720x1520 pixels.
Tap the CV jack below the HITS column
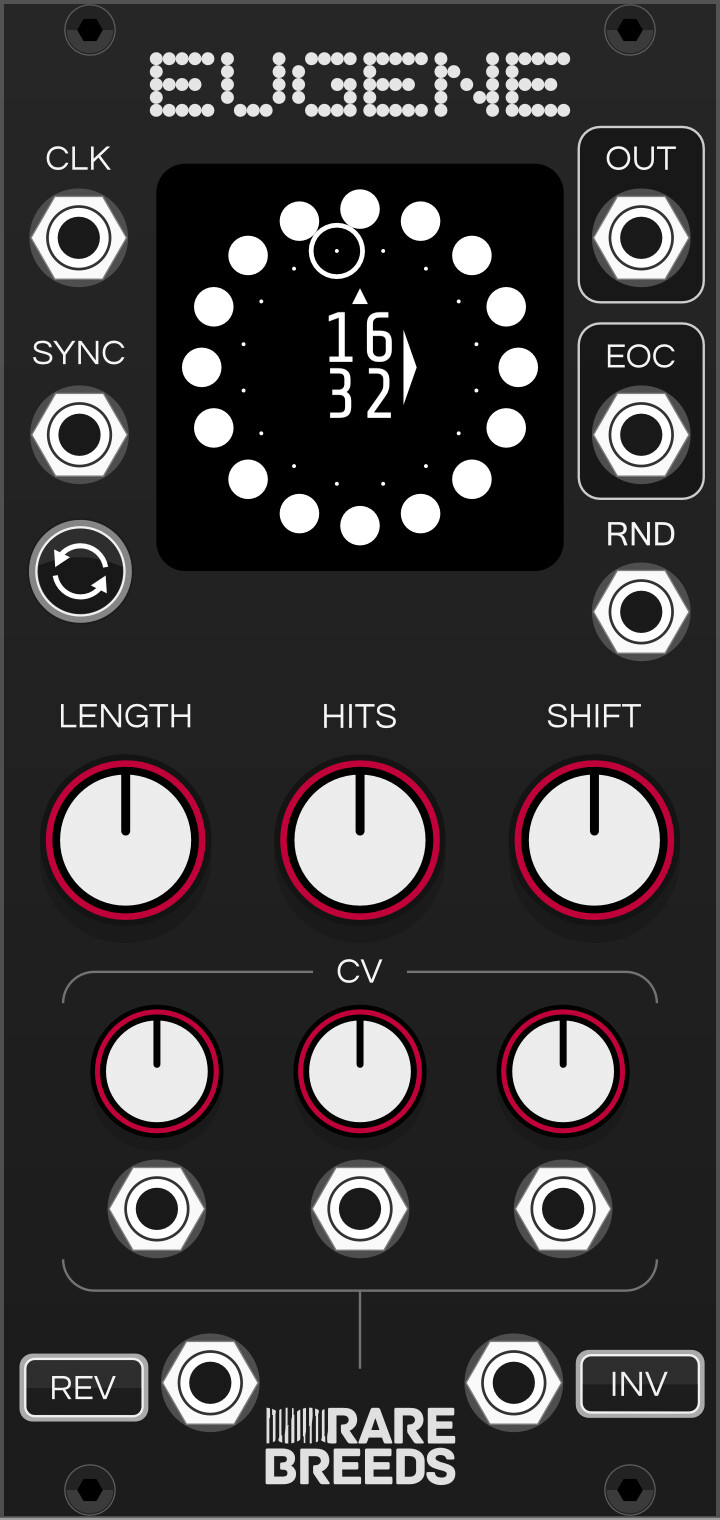[x=360, y=1209]
